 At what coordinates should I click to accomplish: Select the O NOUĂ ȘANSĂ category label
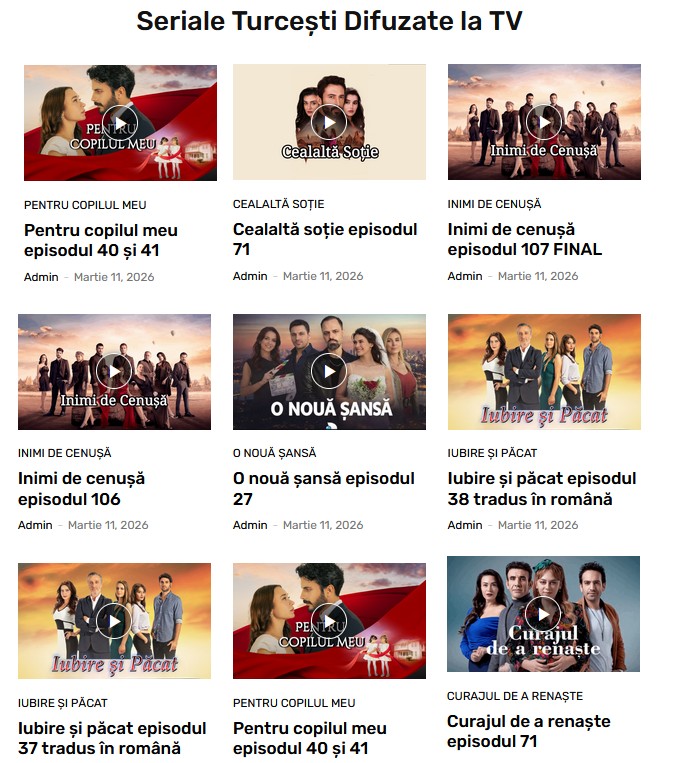click(x=274, y=453)
